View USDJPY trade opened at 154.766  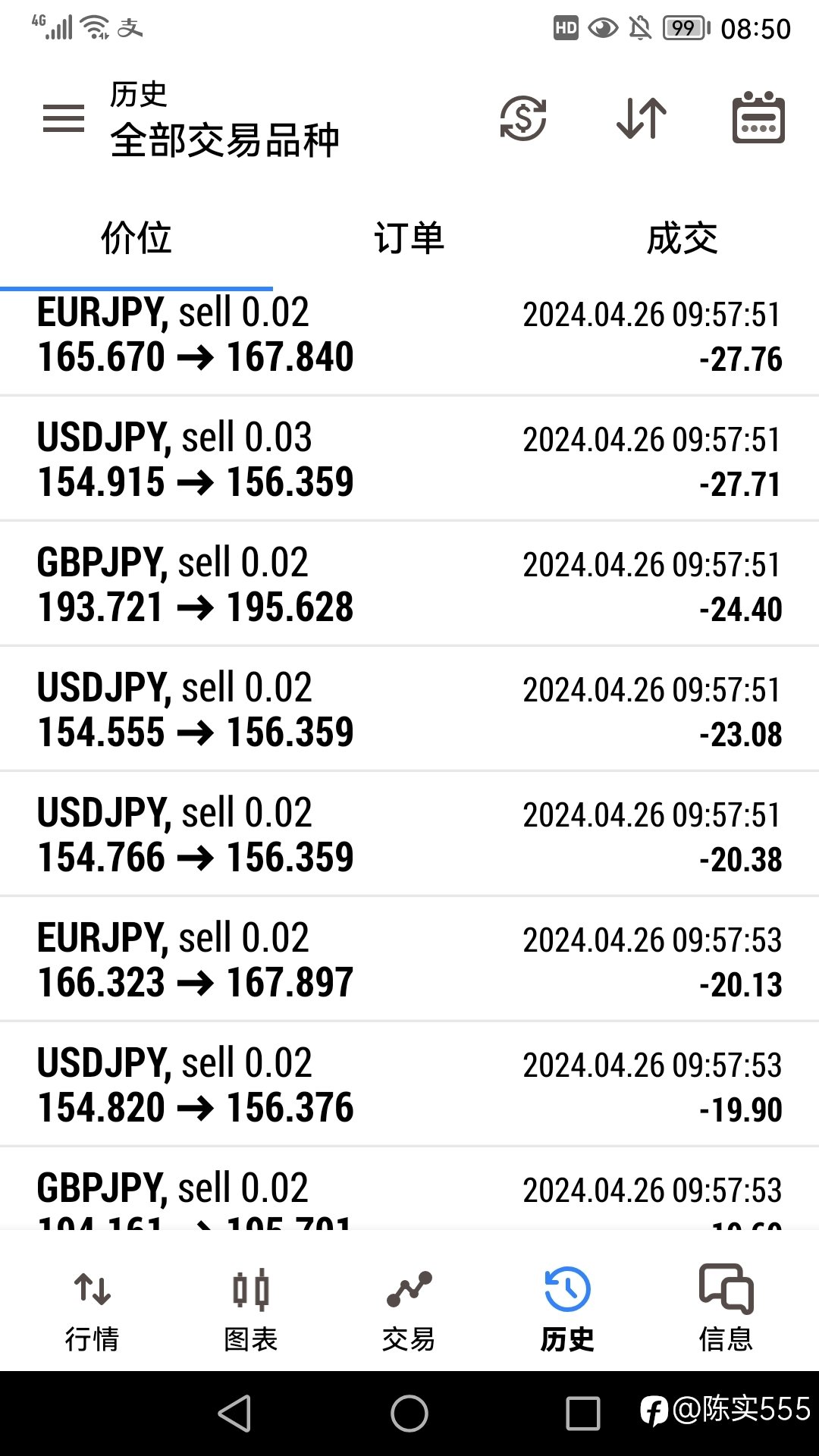click(409, 835)
